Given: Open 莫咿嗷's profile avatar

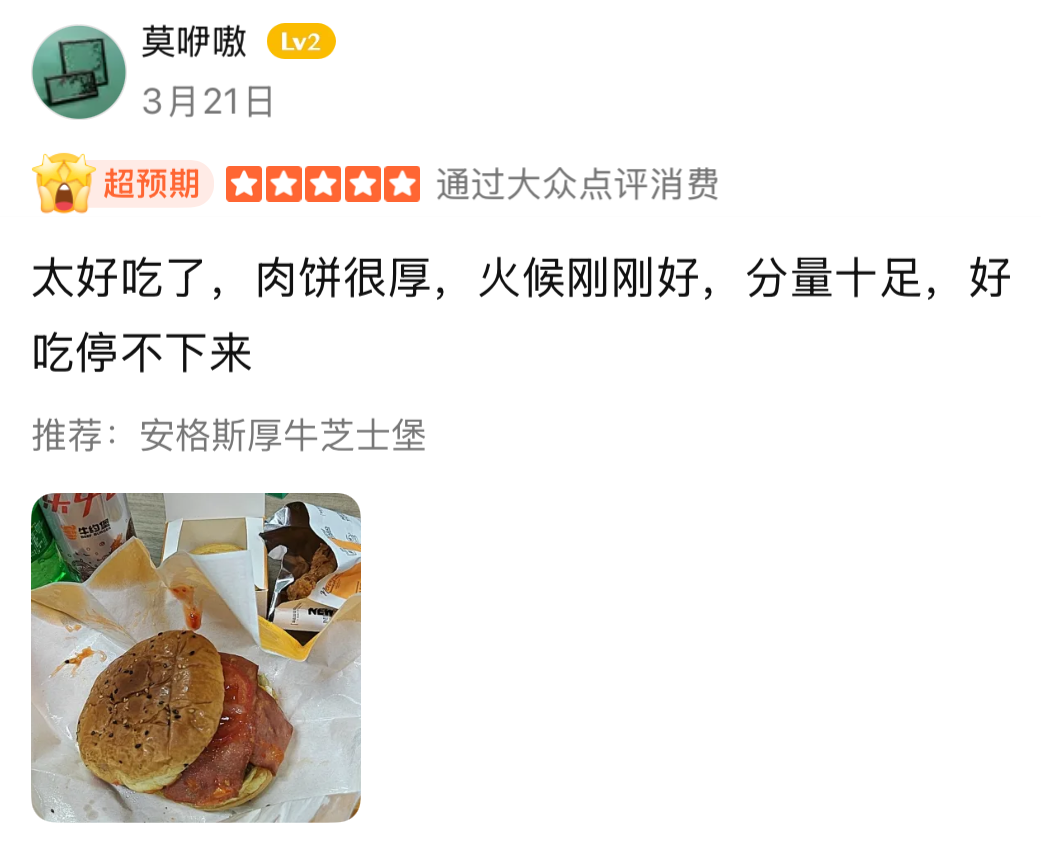Looking at the screenshot, I should (x=79, y=72).
